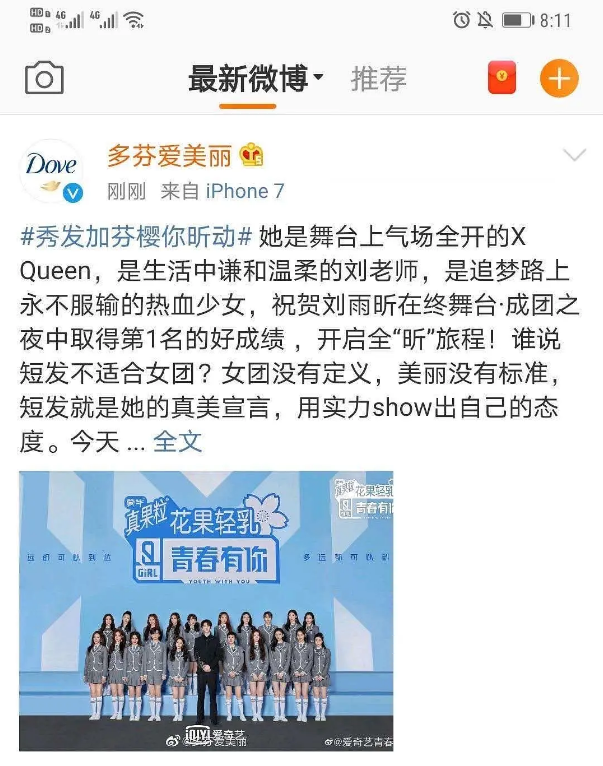This screenshot has height=766, width=603.
Task: View the 青春有你 group photo
Action: click(206, 610)
